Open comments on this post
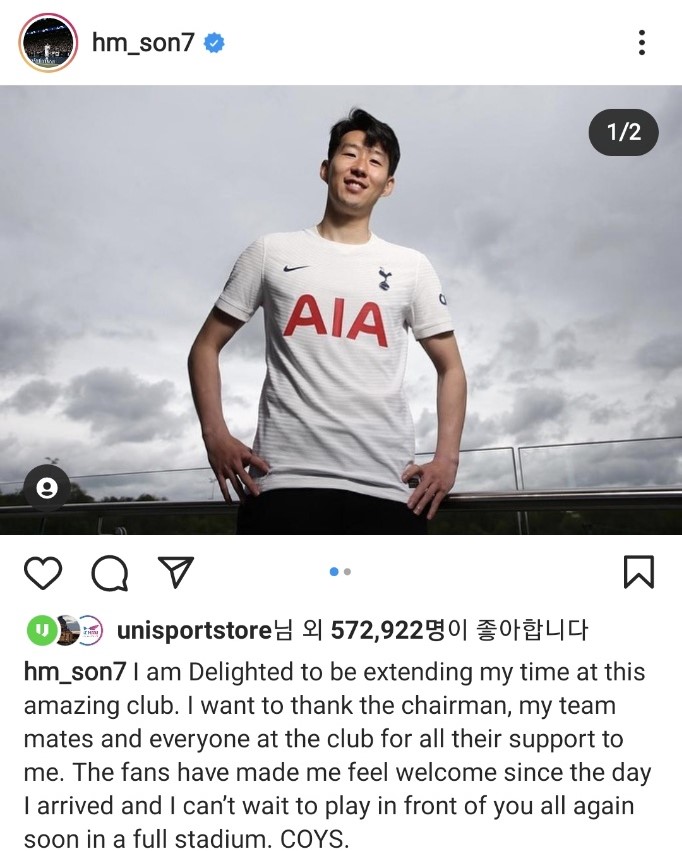This screenshot has height=851, width=682. pos(109,573)
